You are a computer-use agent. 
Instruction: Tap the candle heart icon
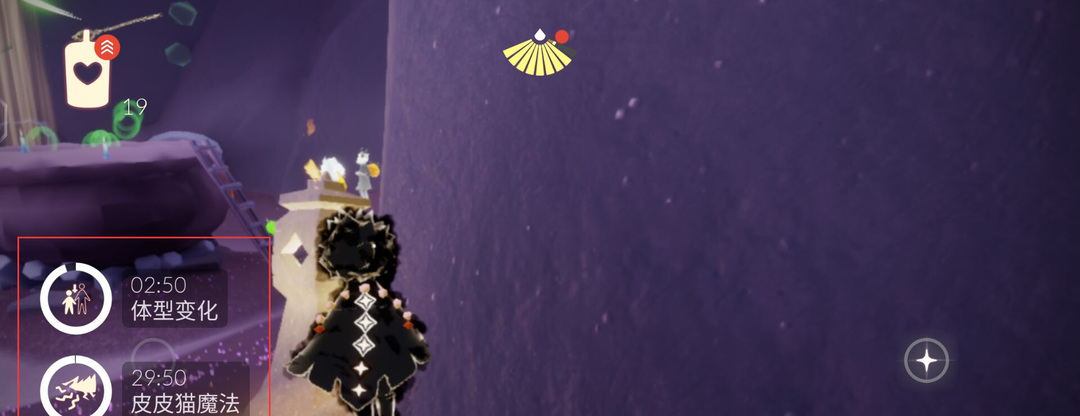click(x=89, y=73)
